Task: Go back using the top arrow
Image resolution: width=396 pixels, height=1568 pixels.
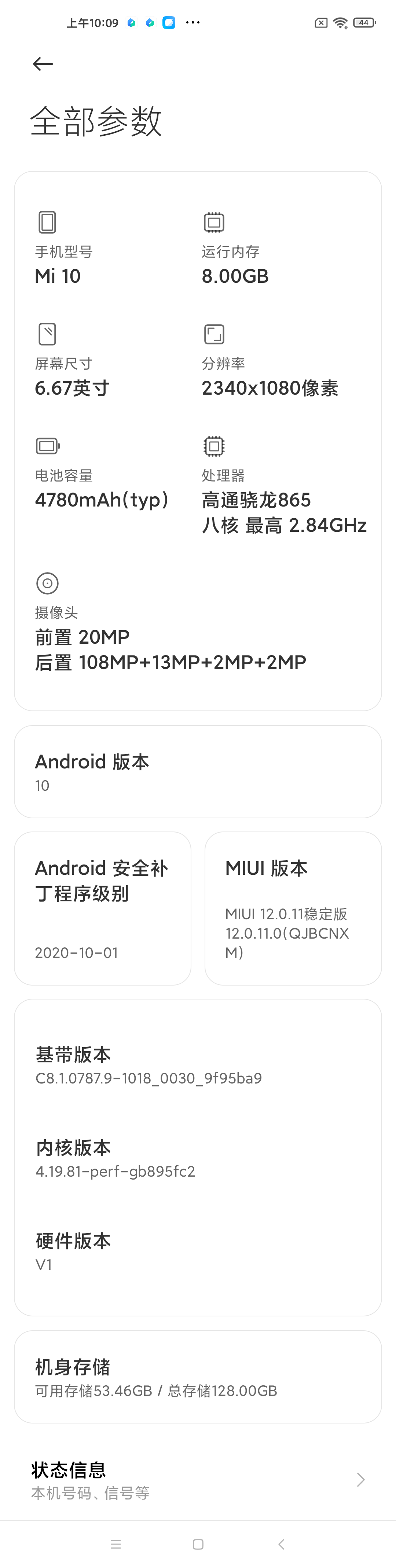Action: pos(43,64)
